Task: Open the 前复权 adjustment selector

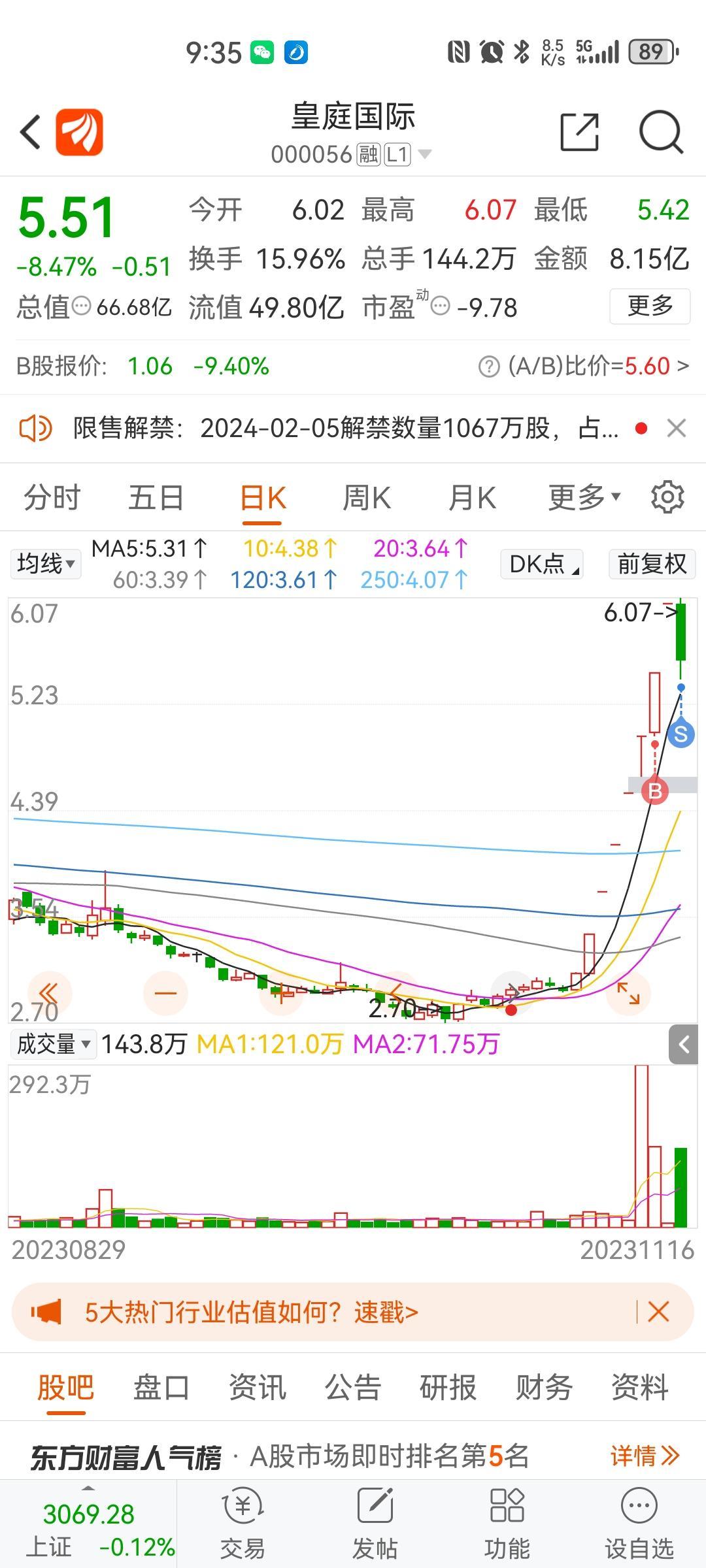Action: point(652,563)
